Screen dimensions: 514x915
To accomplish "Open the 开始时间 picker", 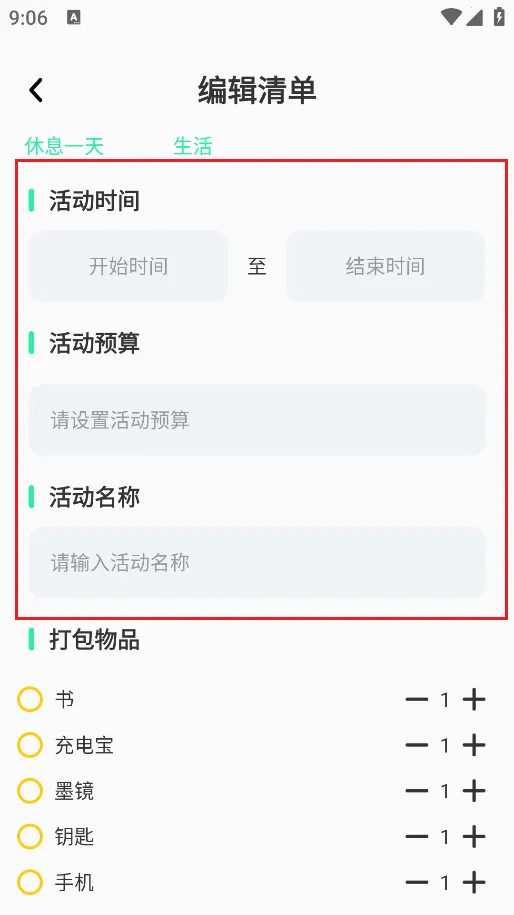I will 128,266.
